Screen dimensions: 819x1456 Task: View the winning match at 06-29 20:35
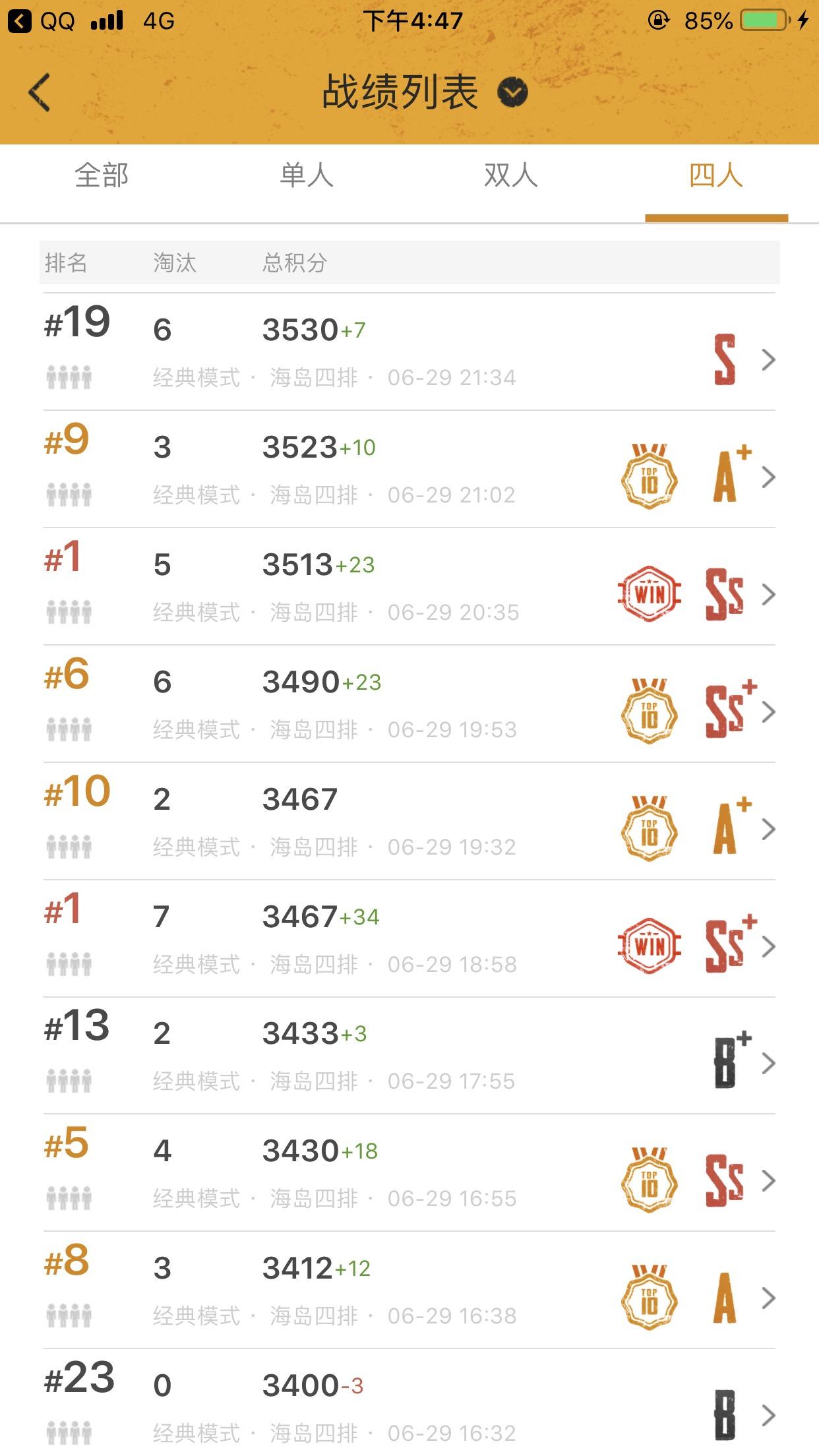(409, 587)
